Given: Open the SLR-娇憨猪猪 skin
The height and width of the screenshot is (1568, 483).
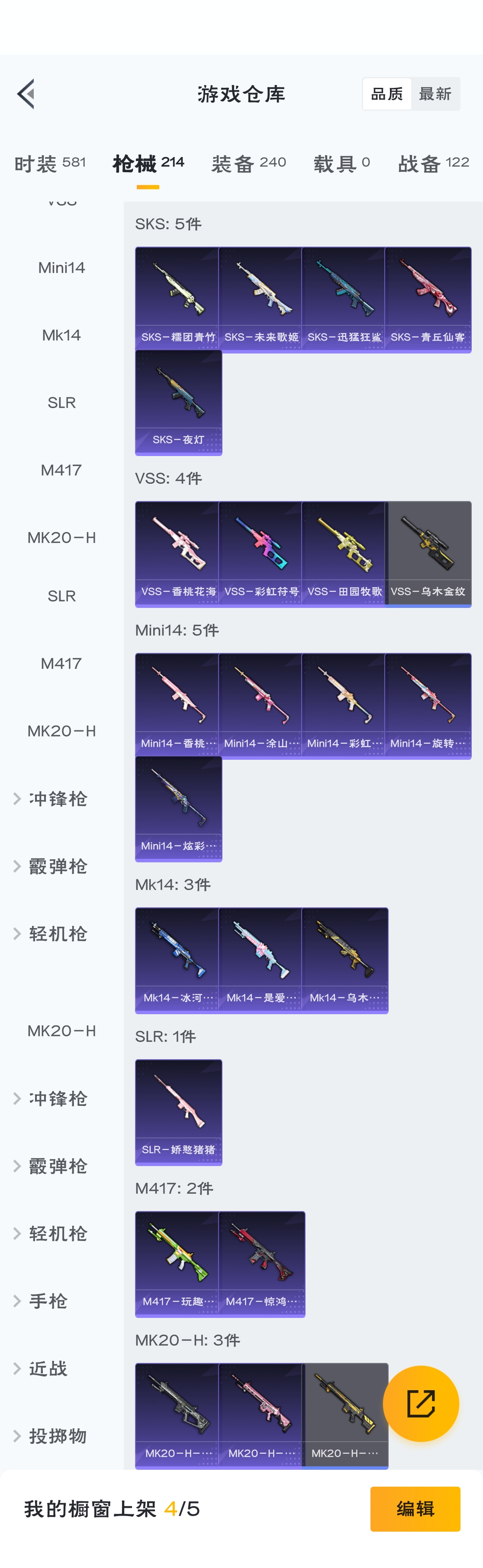Looking at the screenshot, I should (178, 1112).
